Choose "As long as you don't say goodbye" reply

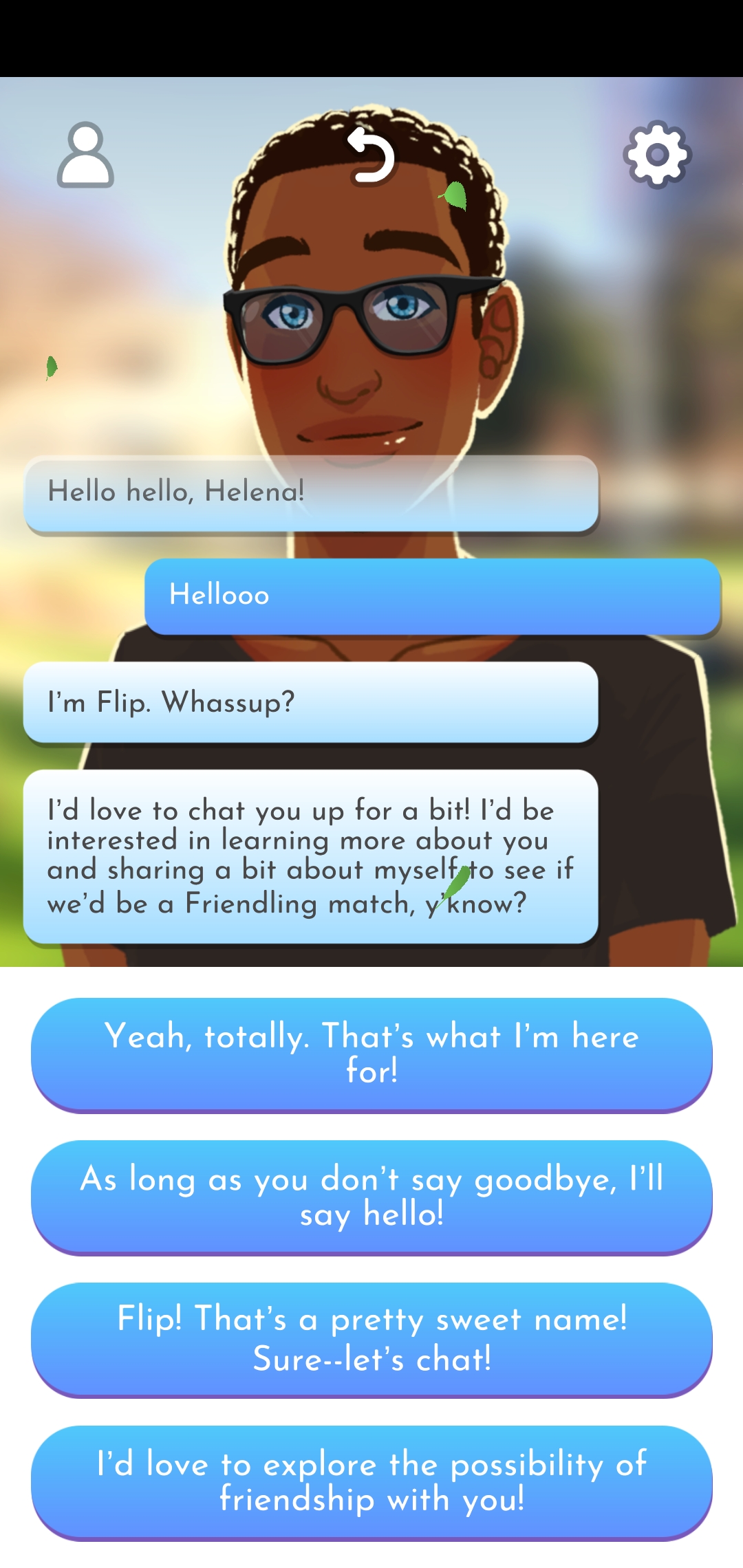coord(371,1196)
